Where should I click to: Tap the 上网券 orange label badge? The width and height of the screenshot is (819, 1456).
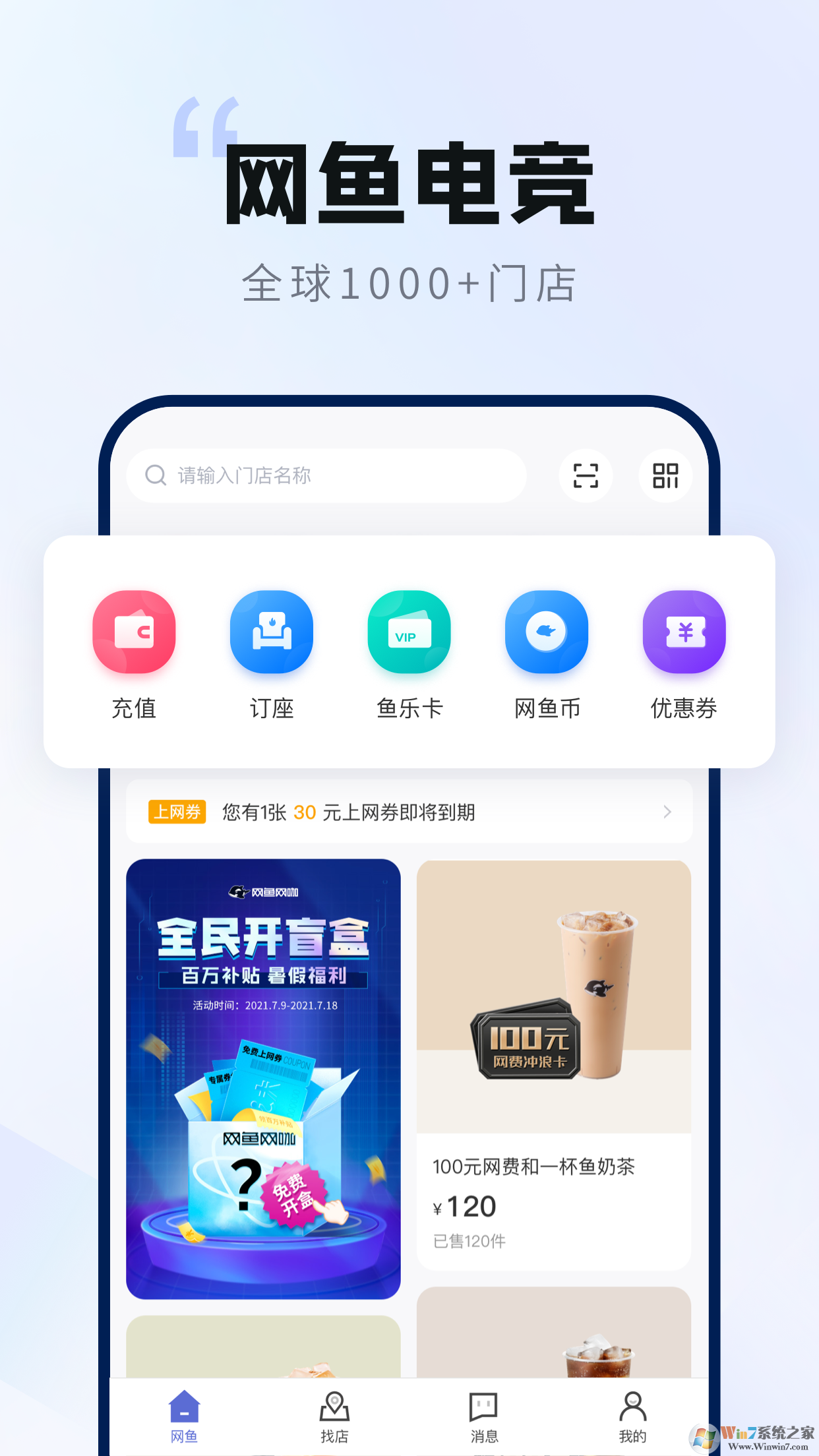pyautogui.click(x=177, y=812)
